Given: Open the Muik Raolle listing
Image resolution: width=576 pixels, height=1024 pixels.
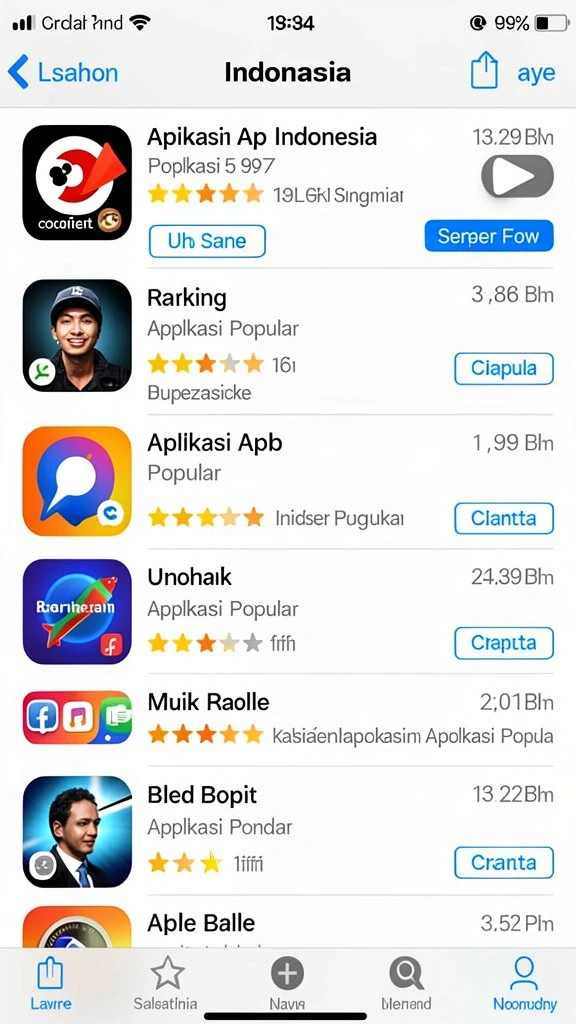Looking at the screenshot, I should point(288,719).
